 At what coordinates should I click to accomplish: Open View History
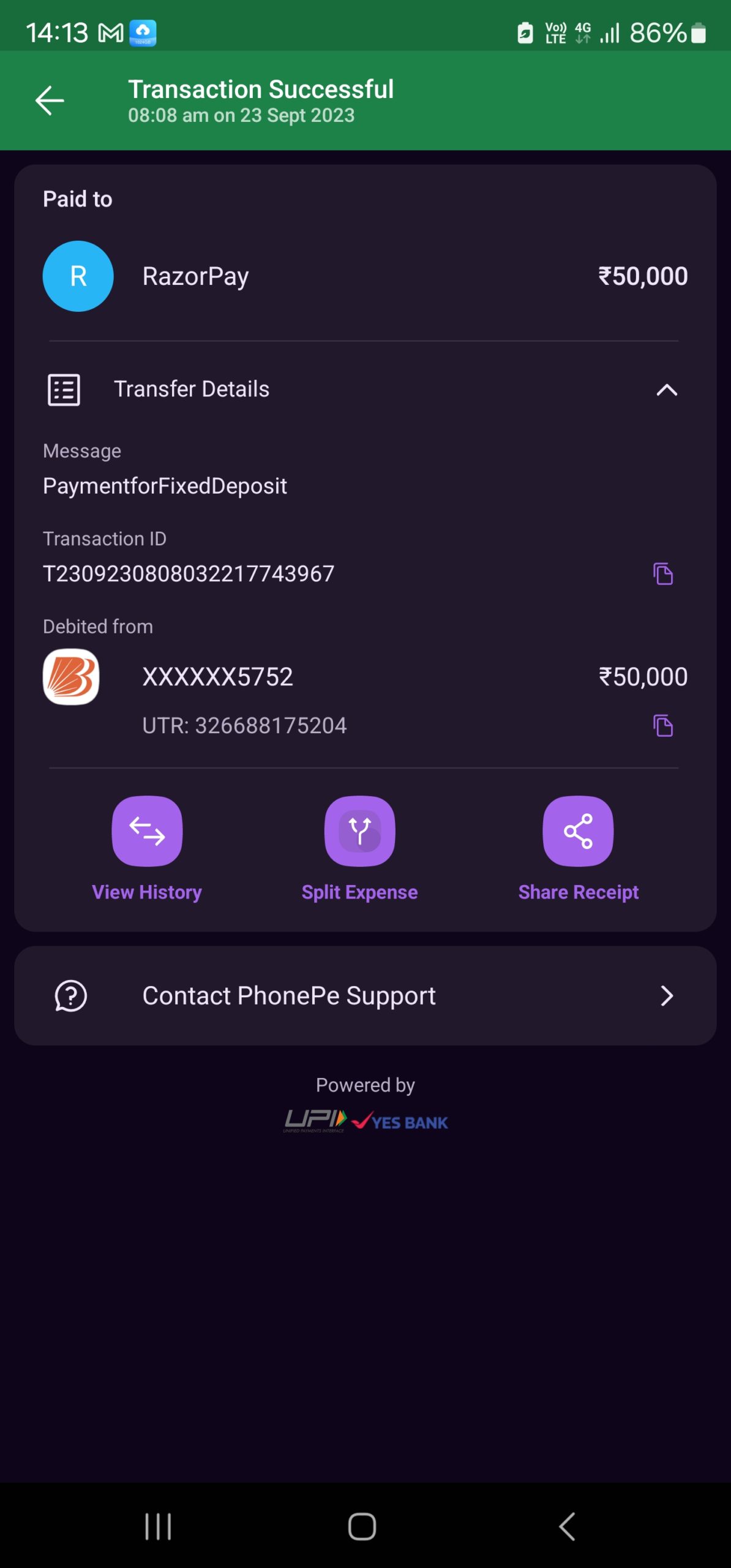[x=147, y=848]
